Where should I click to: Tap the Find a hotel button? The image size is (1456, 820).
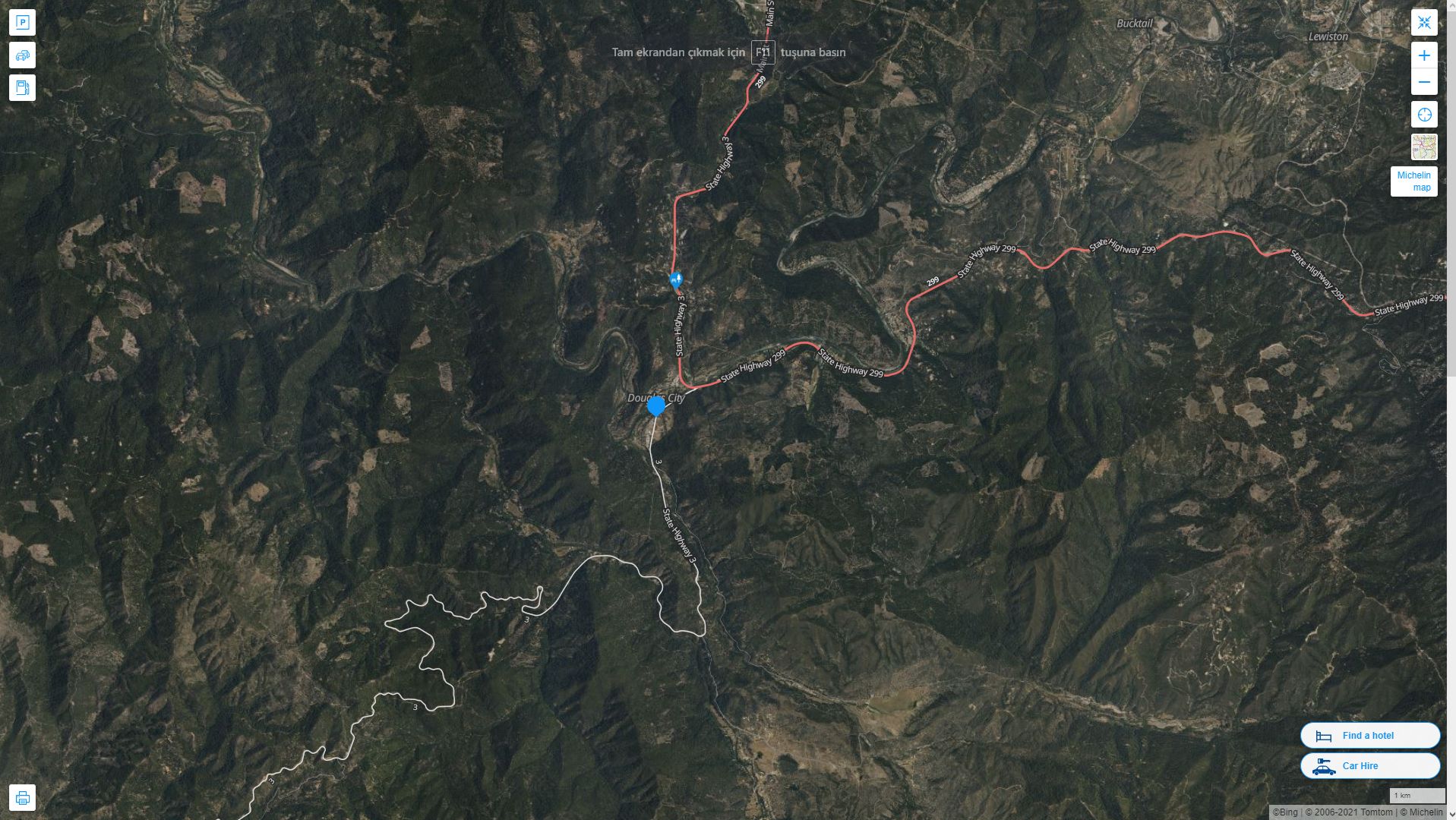point(1369,735)
